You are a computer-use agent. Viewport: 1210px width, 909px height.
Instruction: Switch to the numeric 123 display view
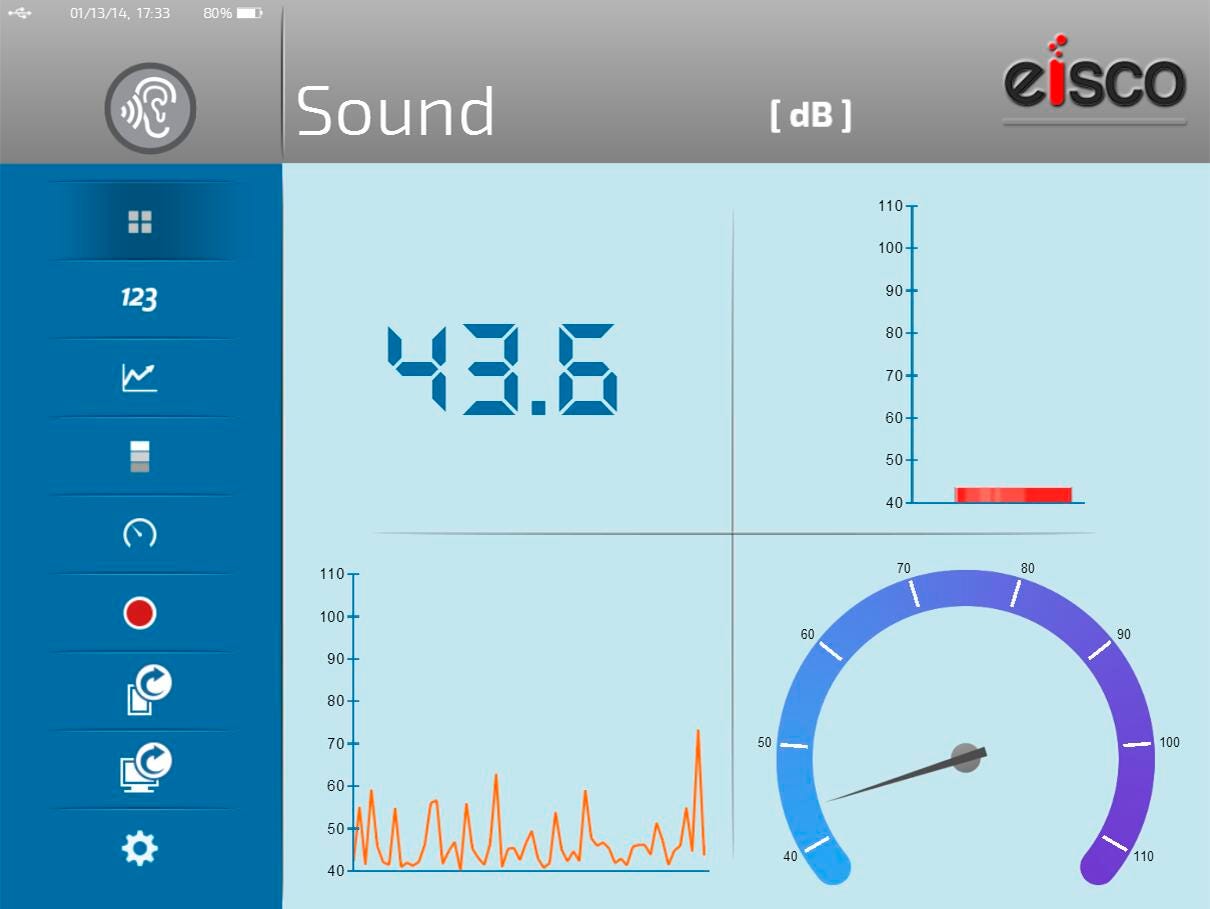pos(140,299)
